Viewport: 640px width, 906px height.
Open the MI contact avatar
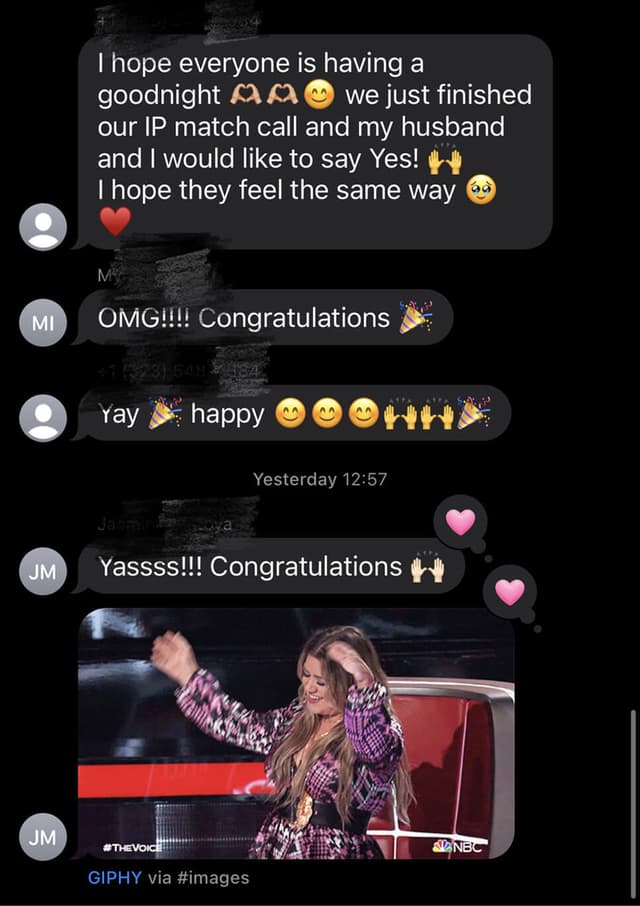click(43, 322)
